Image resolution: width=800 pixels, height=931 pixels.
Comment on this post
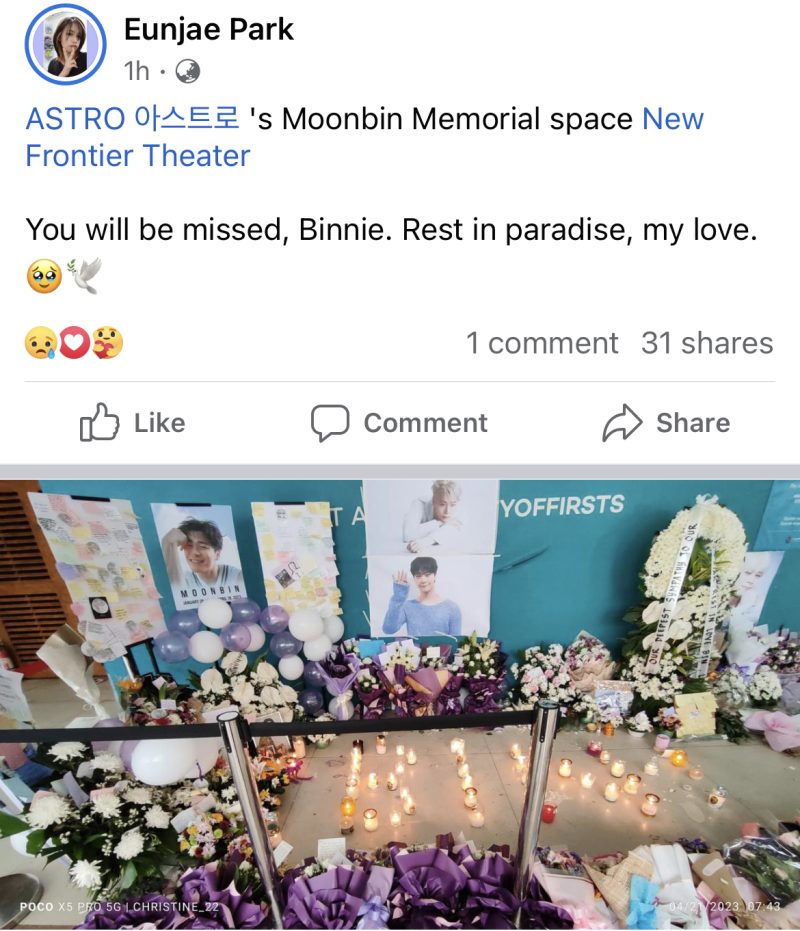399,423
